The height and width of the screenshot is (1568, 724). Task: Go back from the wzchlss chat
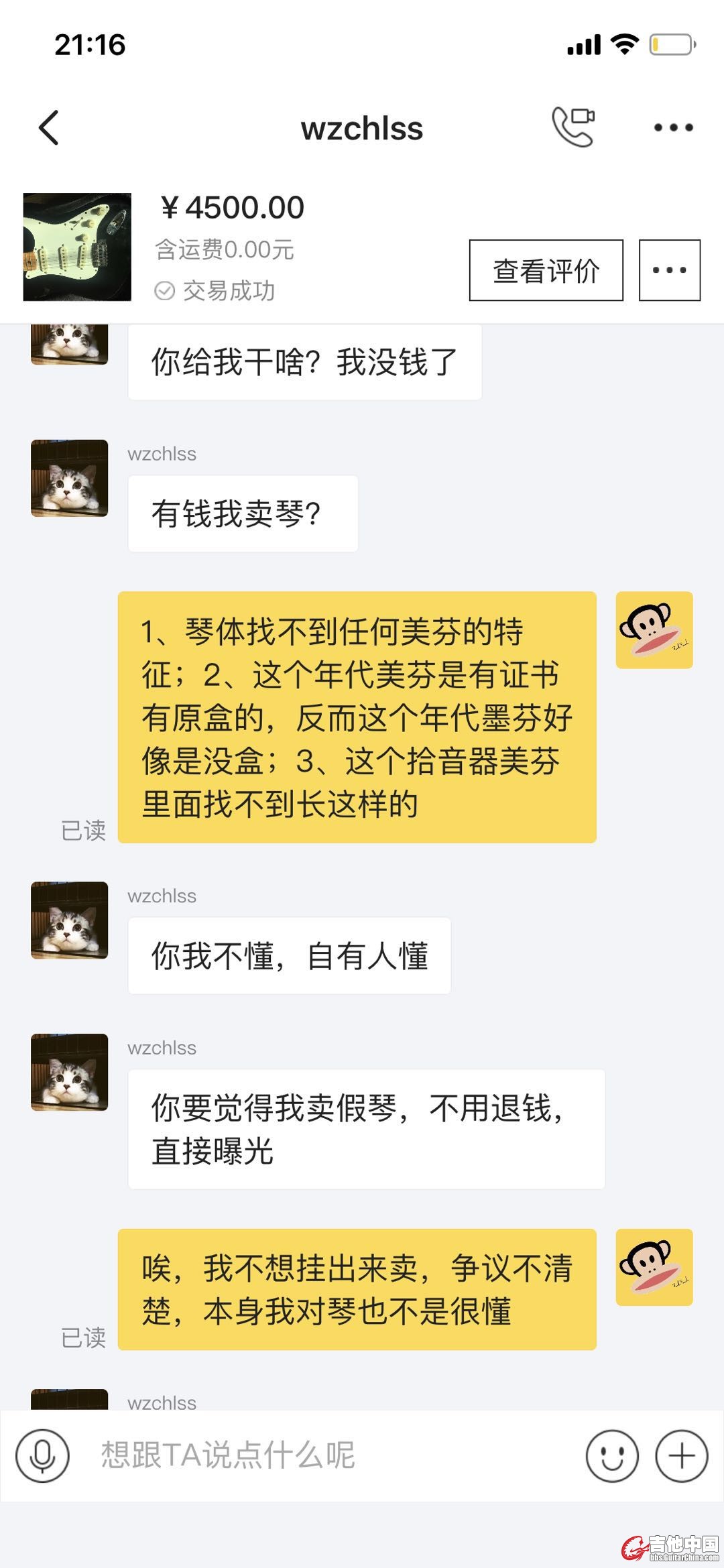[x=49, y=127]
